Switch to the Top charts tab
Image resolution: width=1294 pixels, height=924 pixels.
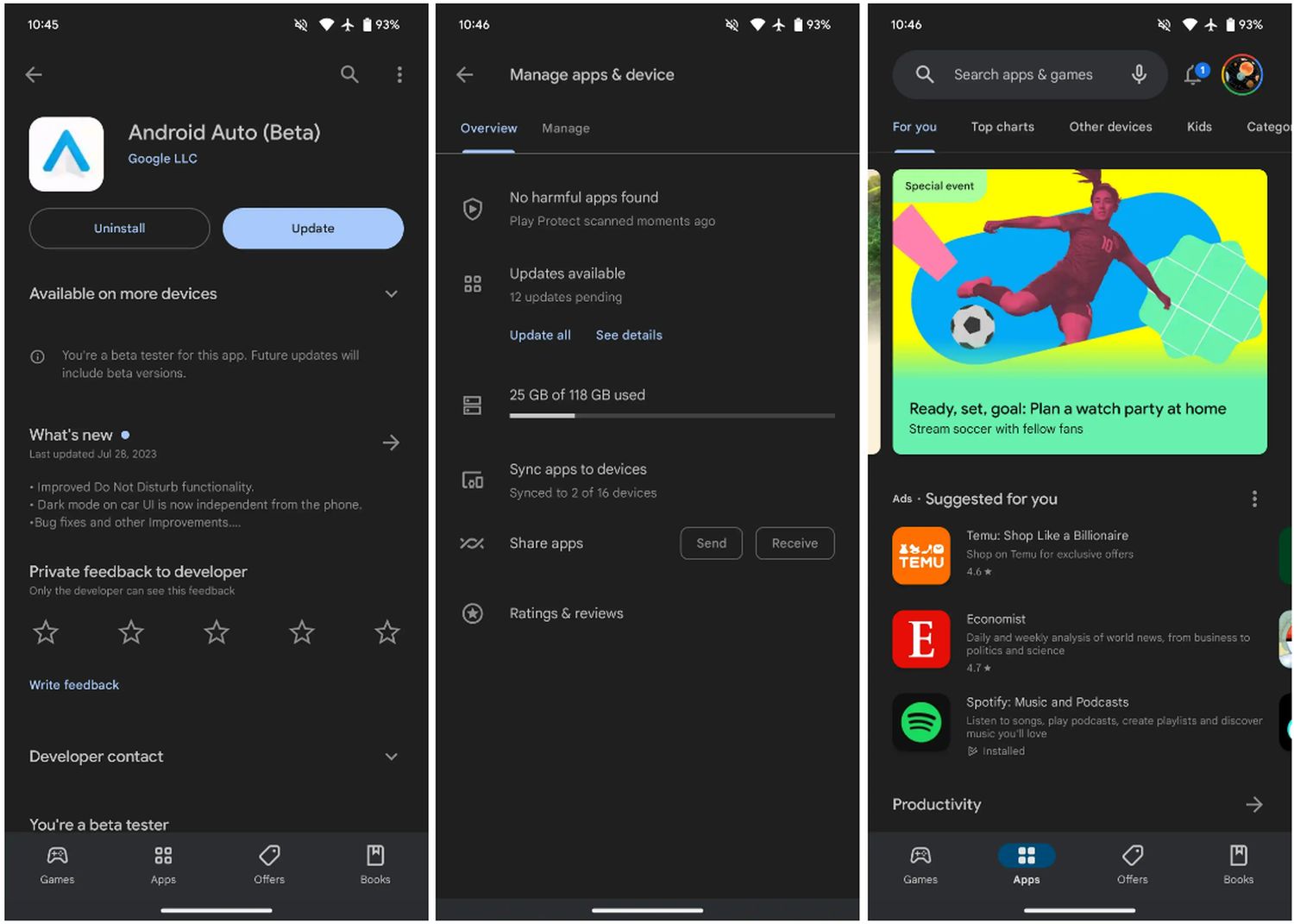[x=1002, y=127]
